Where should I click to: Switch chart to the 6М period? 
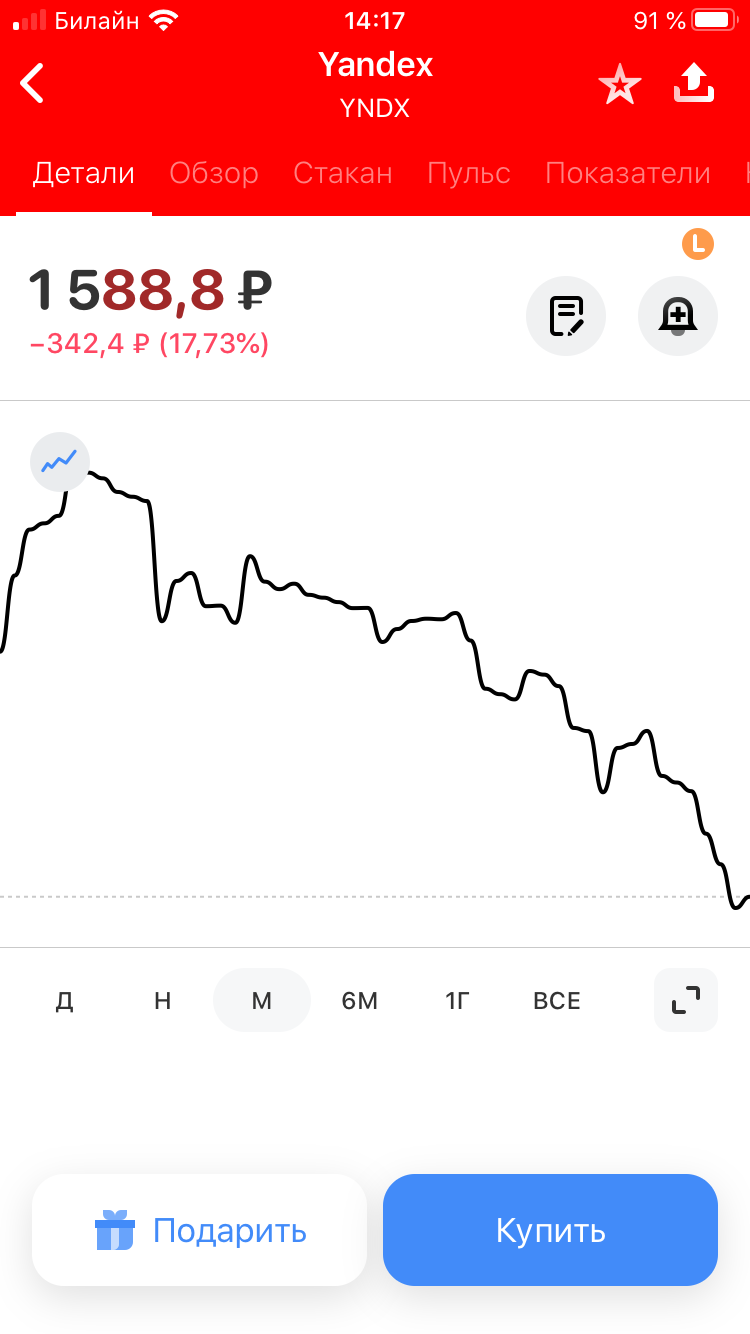[360, 1000]
